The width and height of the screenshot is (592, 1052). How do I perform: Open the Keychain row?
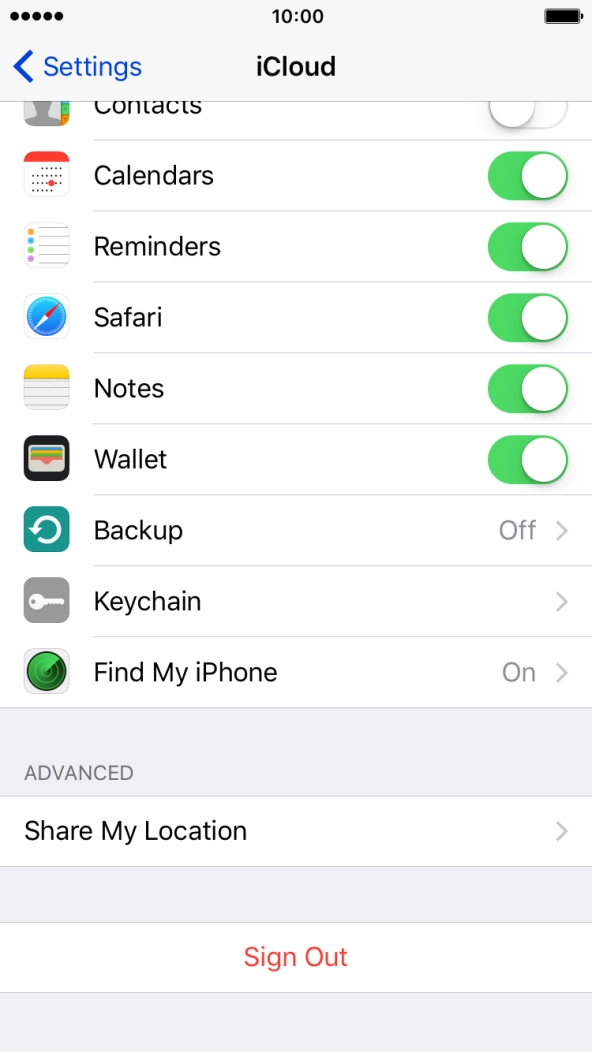(296, 601)
